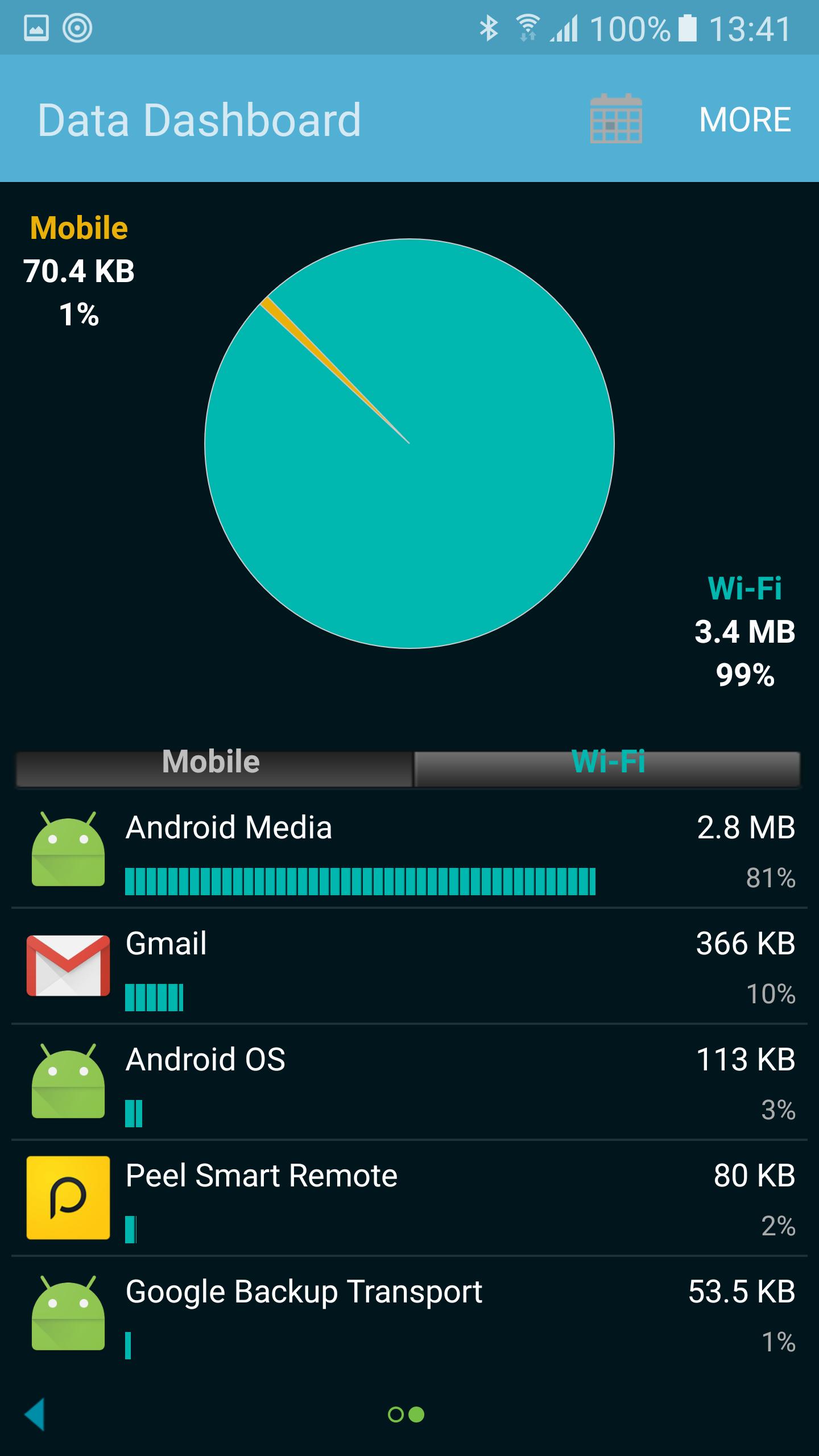Select the Android Media app icon

68,851
